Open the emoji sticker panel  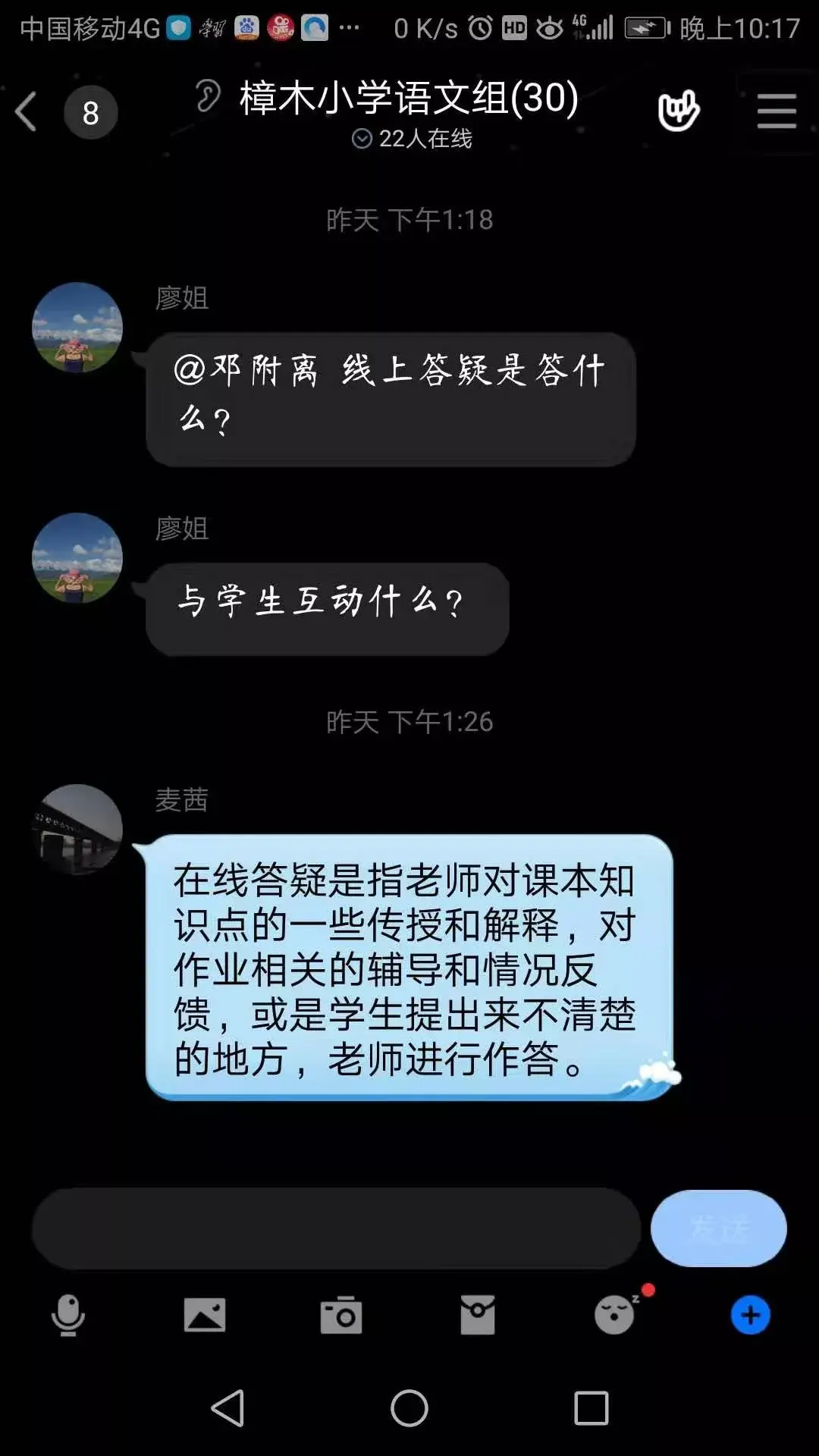coord(614,1315)
